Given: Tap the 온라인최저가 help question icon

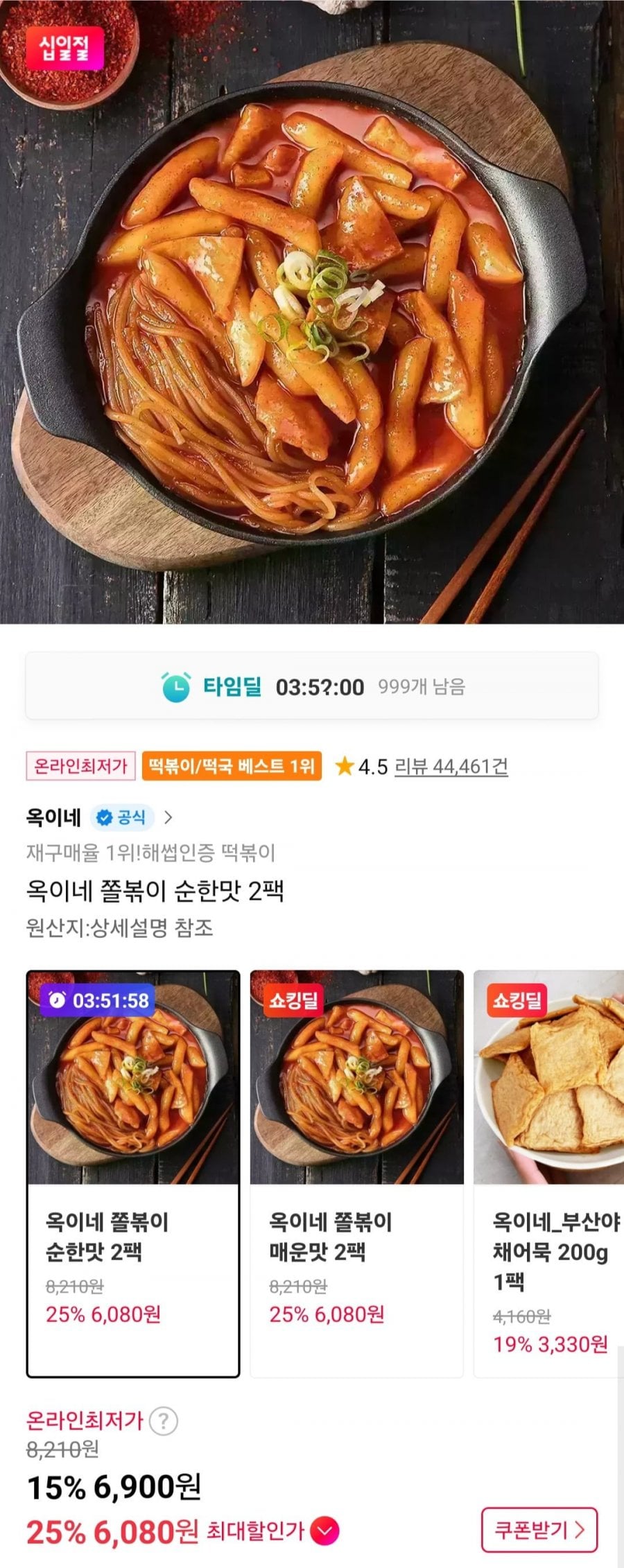Looking at the screenshot, I should click(163, 1422).
